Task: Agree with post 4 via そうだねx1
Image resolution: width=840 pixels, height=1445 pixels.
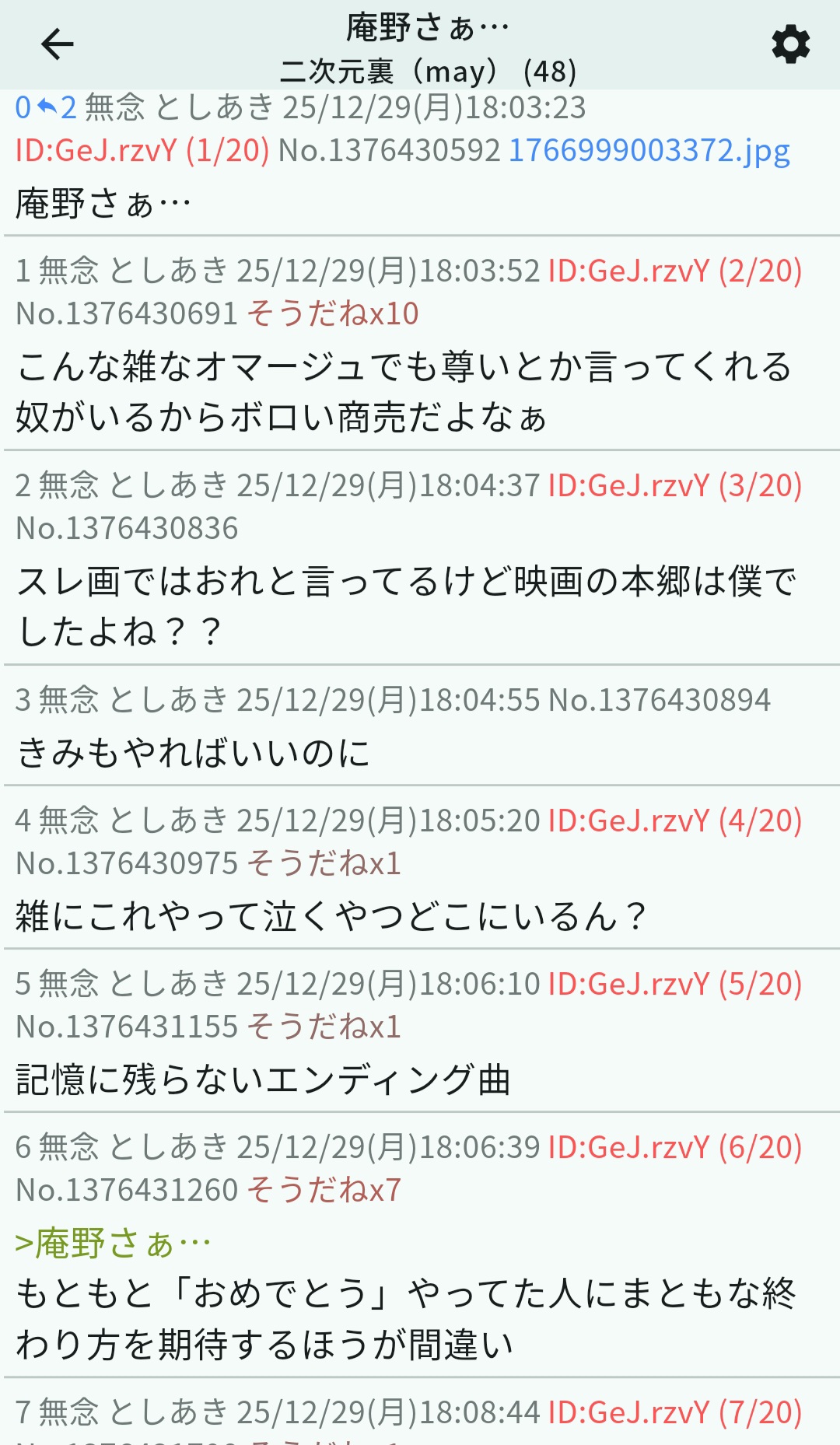Action: pos(324,863)
